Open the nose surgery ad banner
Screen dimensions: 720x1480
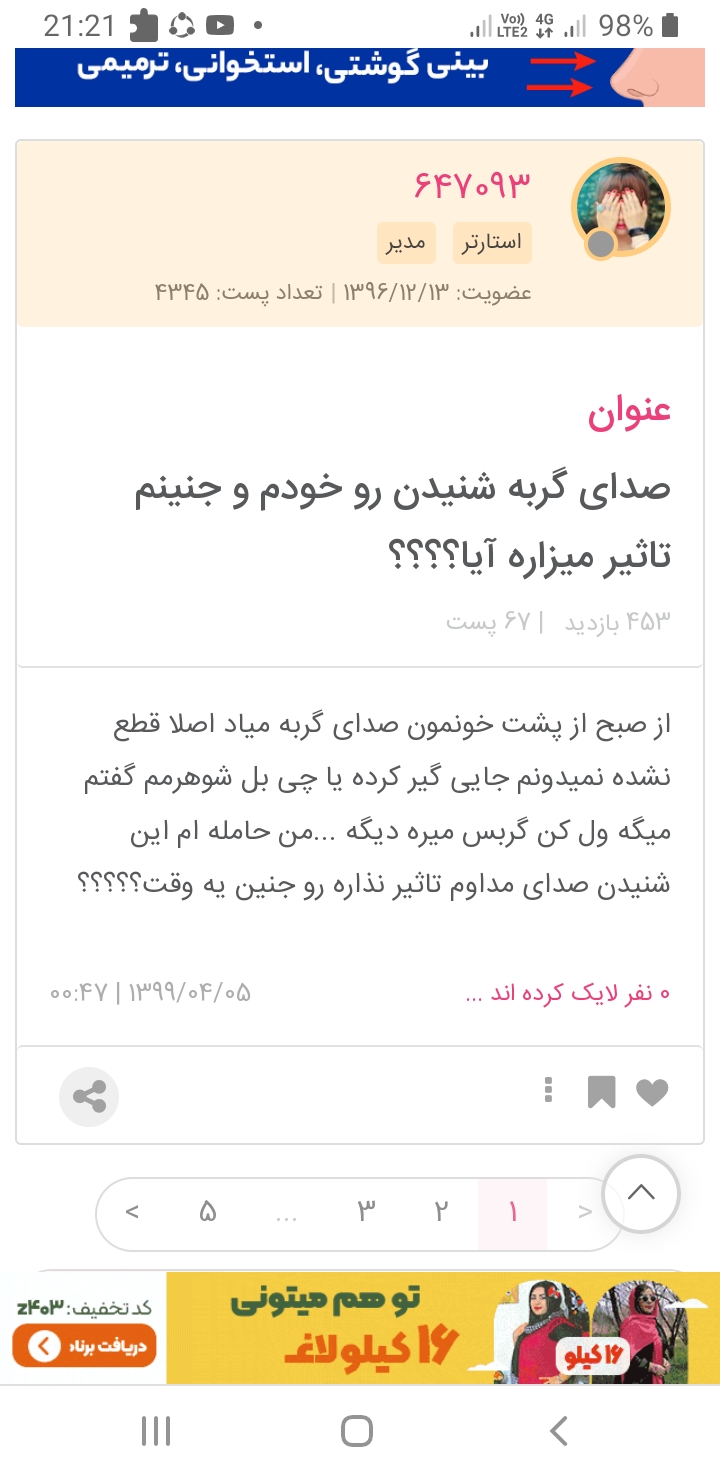tap(360, 76)
